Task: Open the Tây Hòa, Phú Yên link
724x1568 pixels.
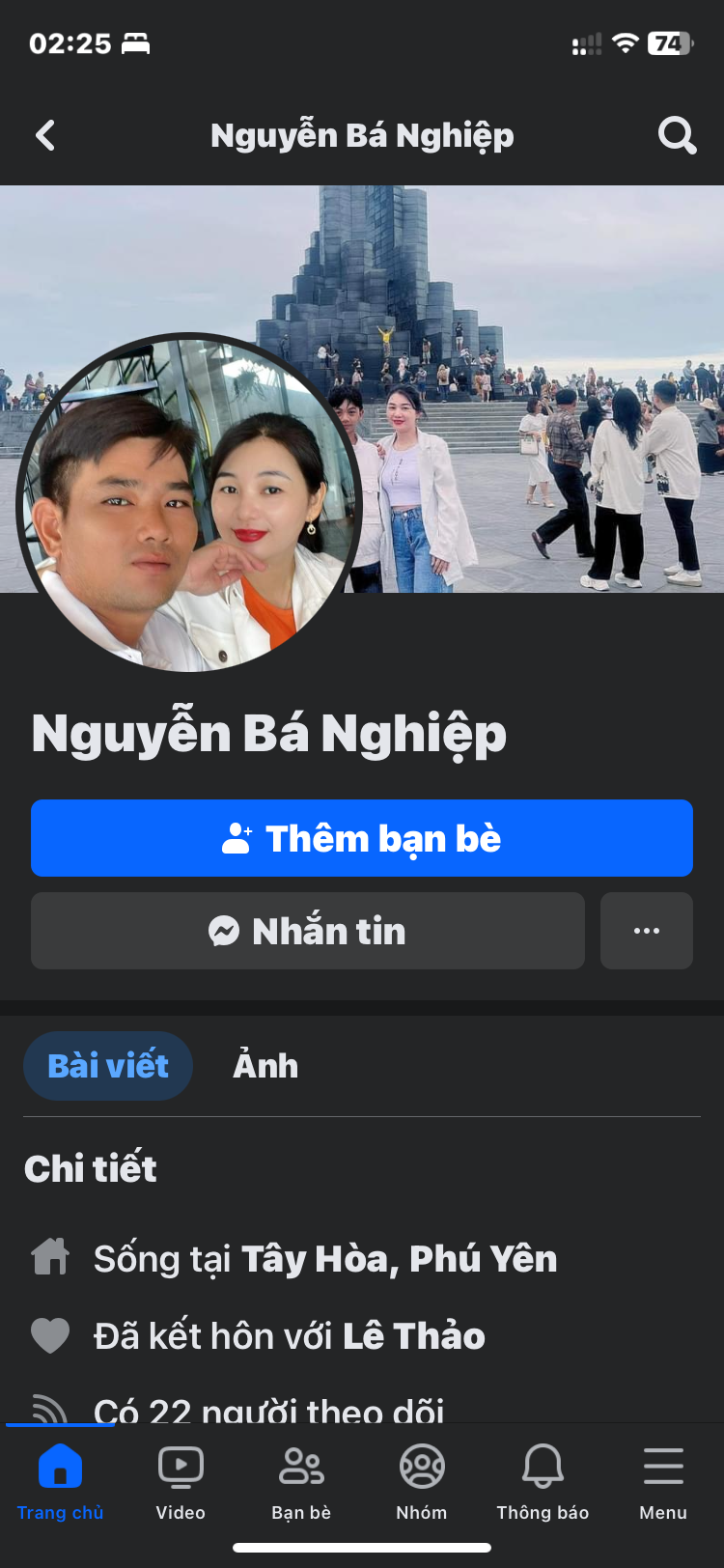Action: (x=399, y=1259)
